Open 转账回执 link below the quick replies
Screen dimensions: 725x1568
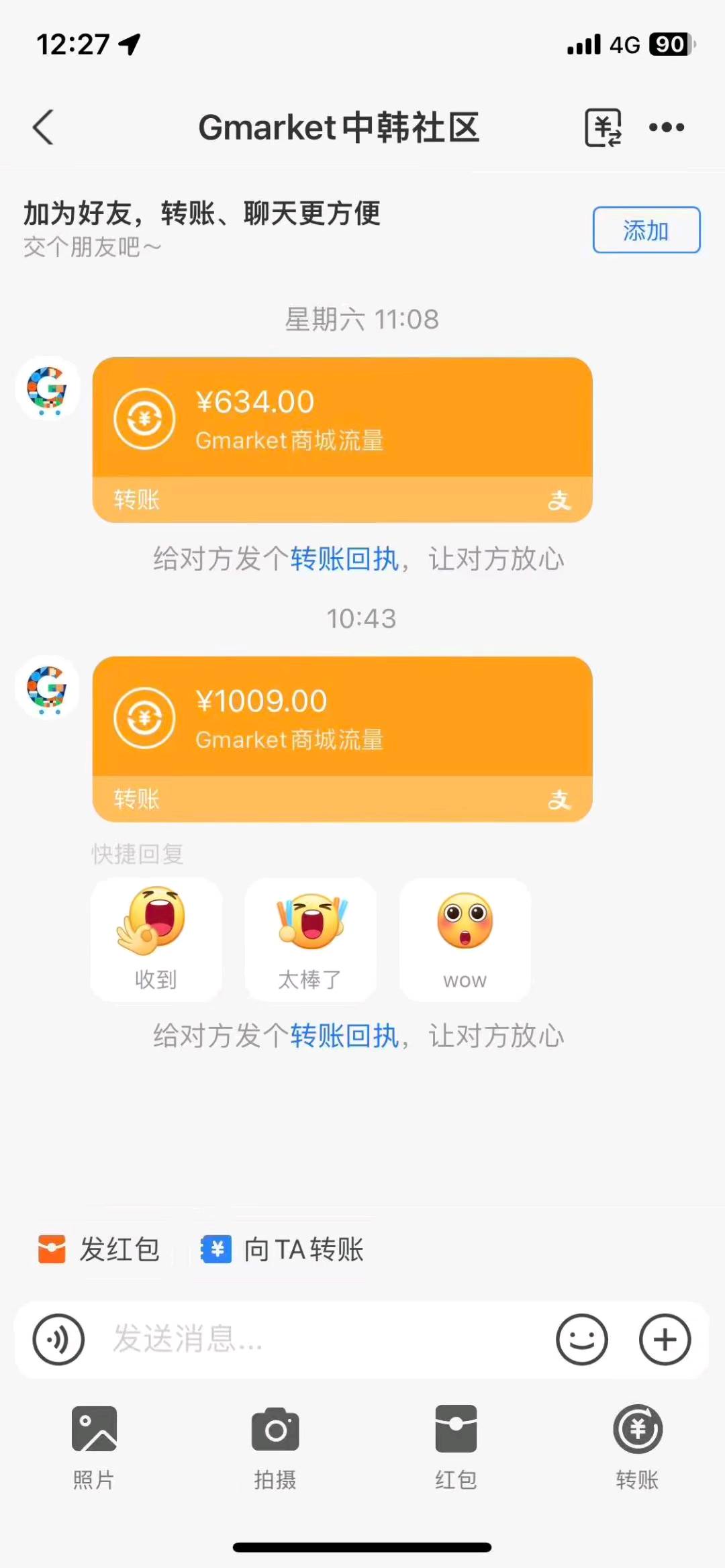click(x=344, y=1036)
